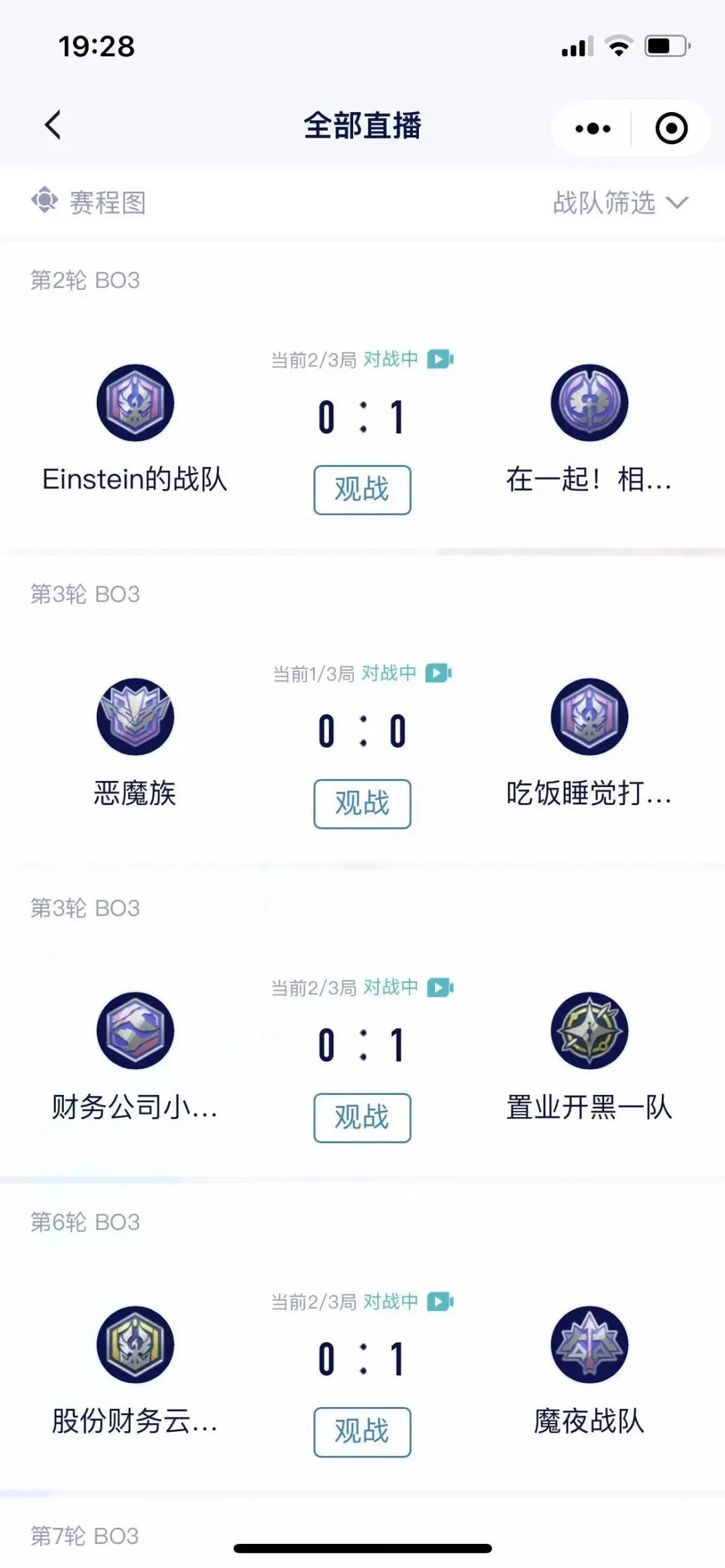
Task: Close the mini program via the circle icon
Action: [x=671, y=128]
